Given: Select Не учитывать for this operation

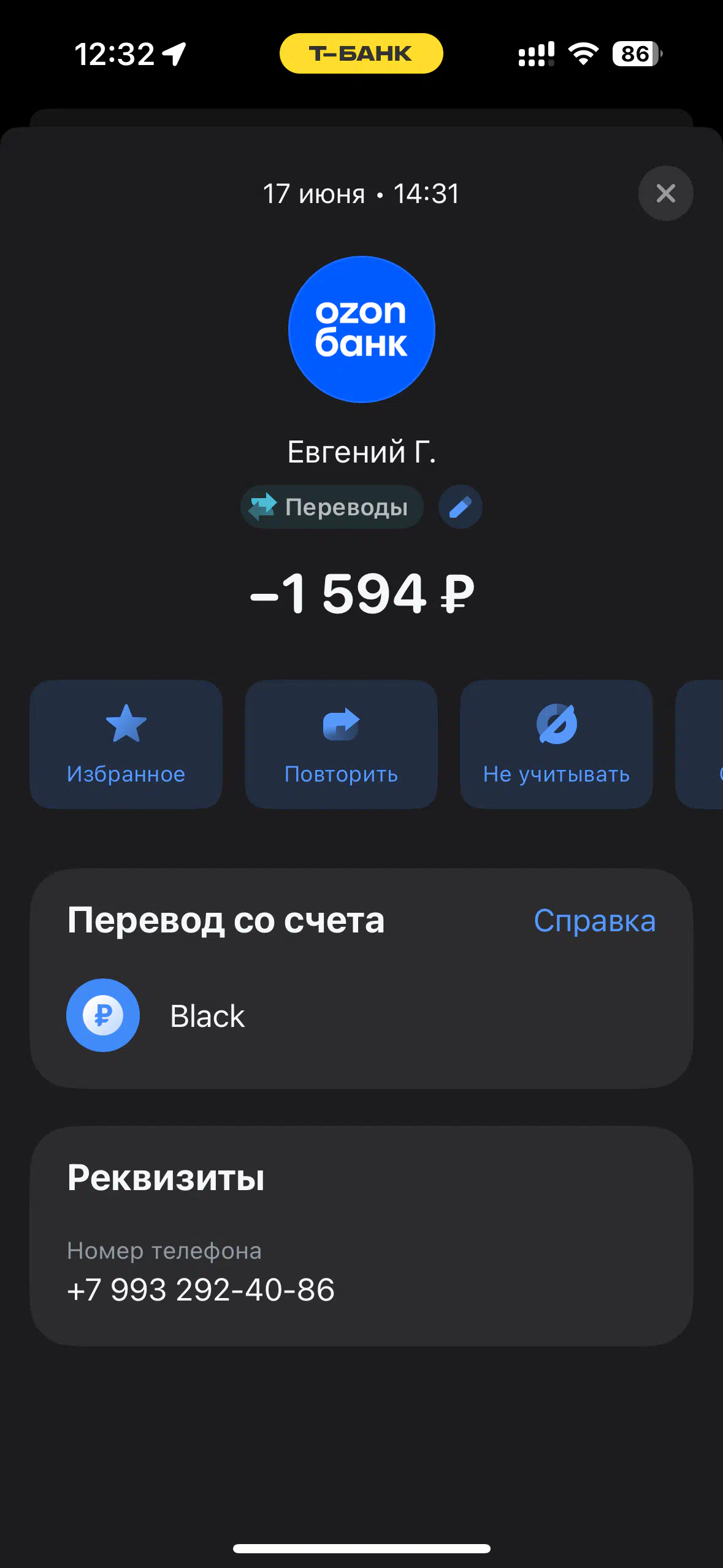Looking at the screenshot, I should pos(556,744).
